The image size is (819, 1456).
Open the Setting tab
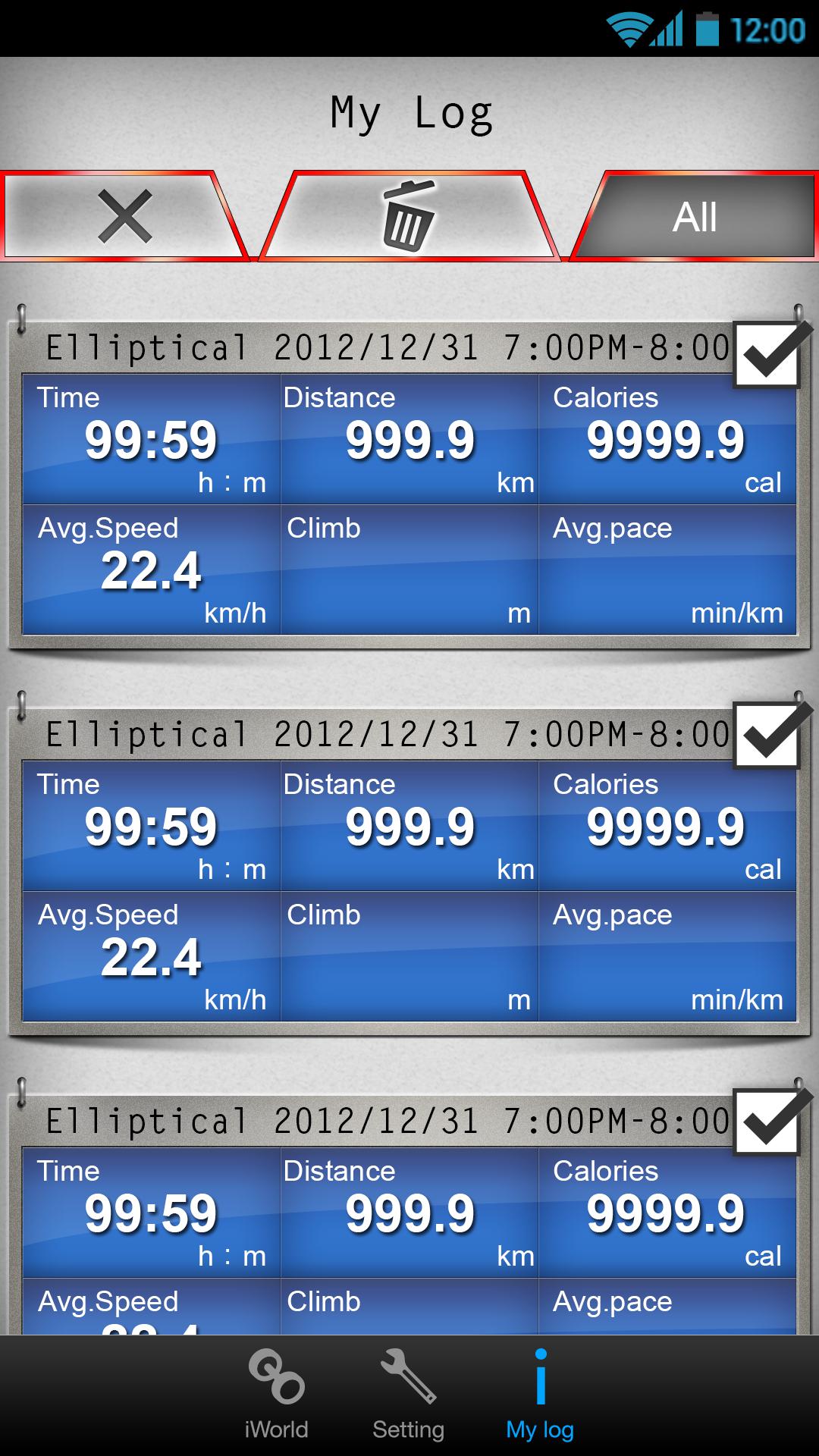[408, 1395]
